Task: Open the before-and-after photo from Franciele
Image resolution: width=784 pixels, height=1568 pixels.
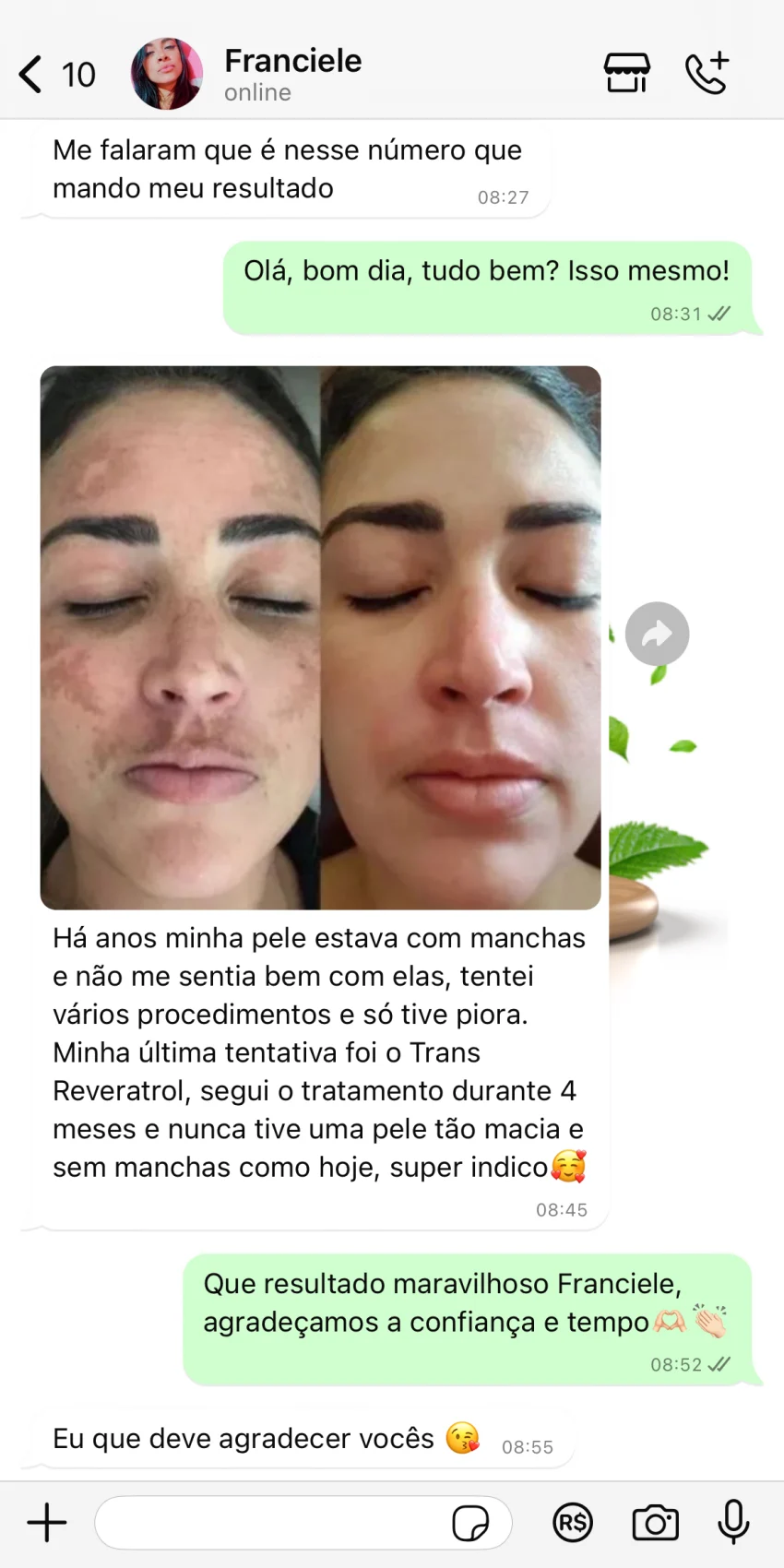Action: point(320,637)
